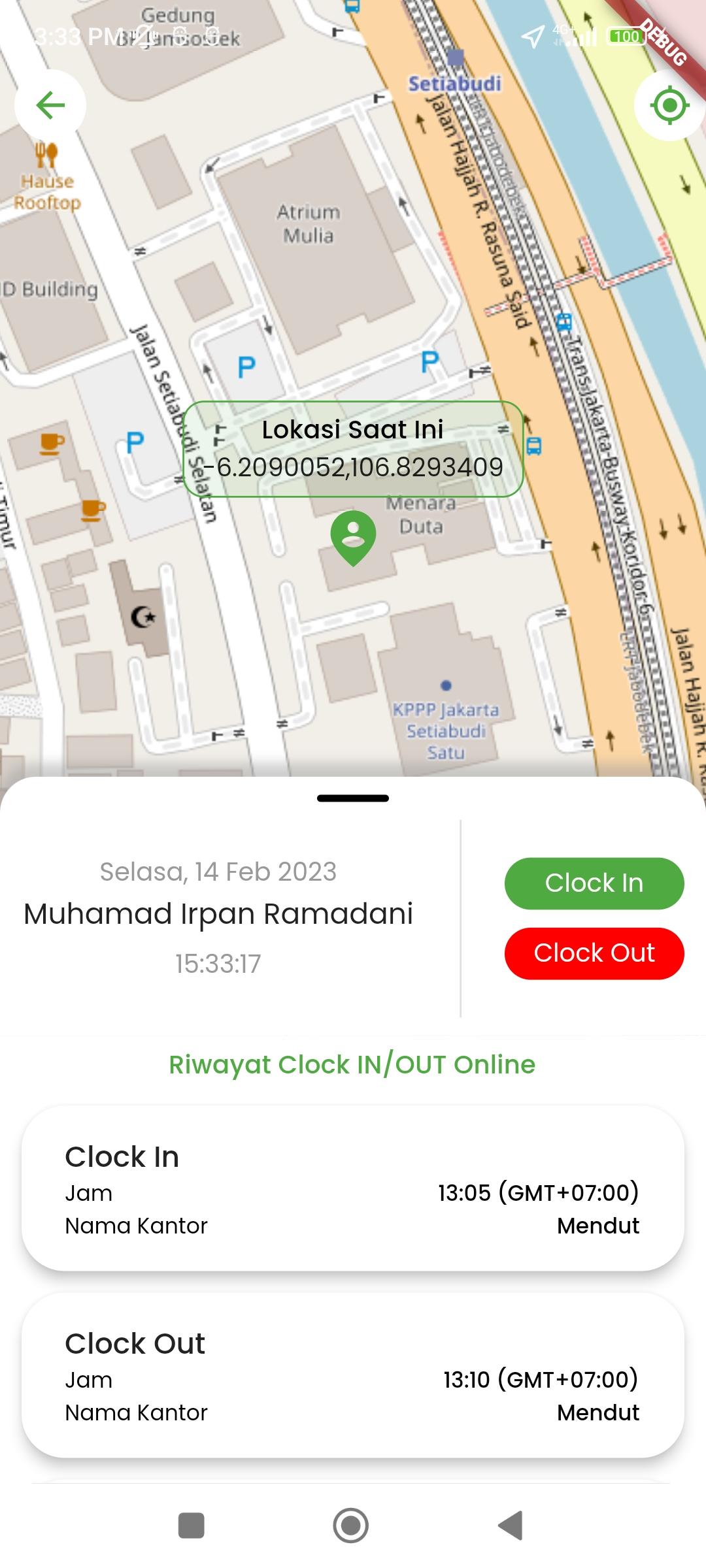The width and height of the screenshot is (706, 1568).
Task: Open the Clock In 13:05 history card
Action: click(353, 1188)
